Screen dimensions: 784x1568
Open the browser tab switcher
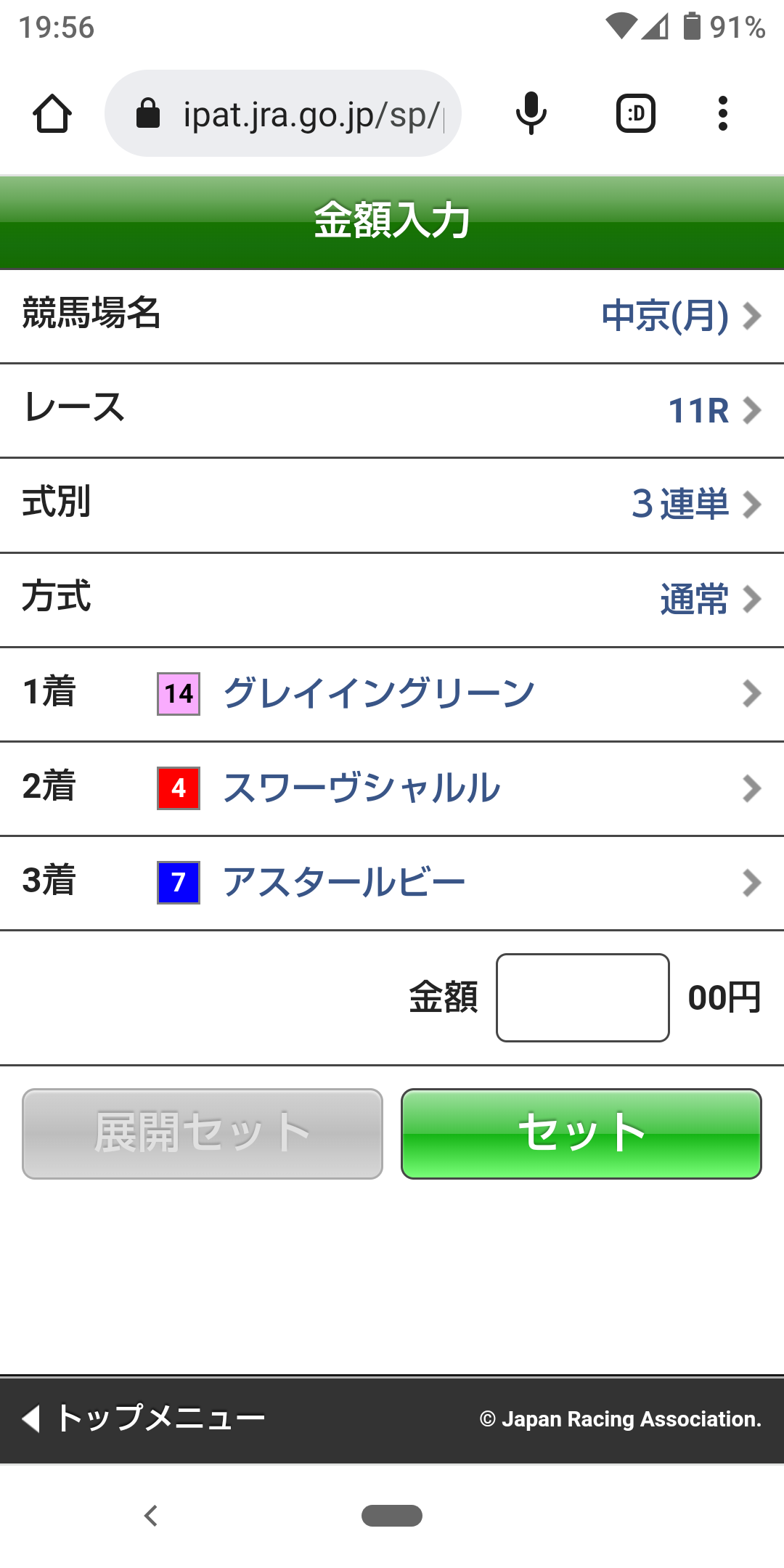tap(636, 114)
